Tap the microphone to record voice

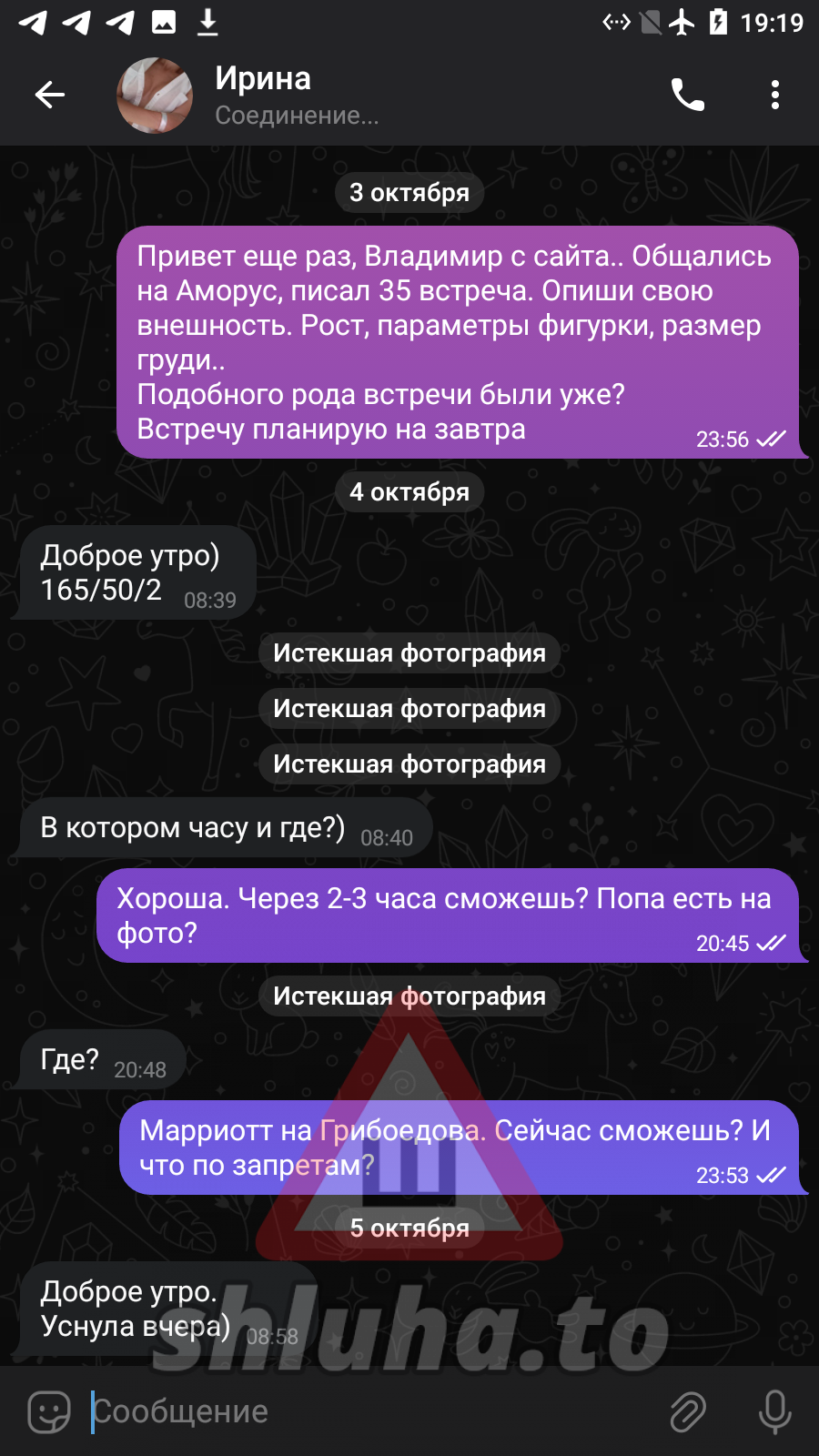[x=774, y=1411]
